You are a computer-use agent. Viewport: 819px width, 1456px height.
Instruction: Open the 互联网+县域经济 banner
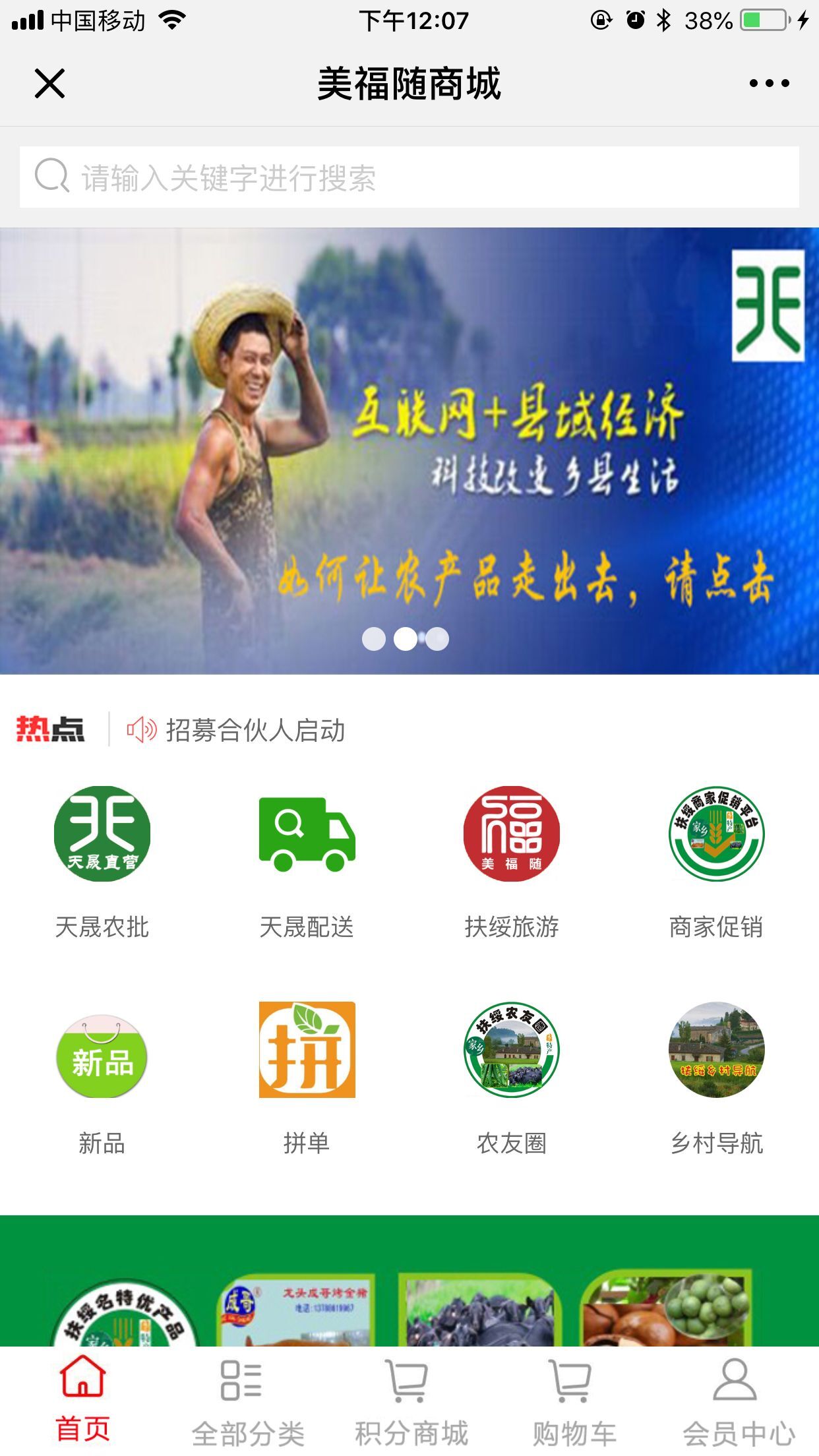(x=409, y=450)
